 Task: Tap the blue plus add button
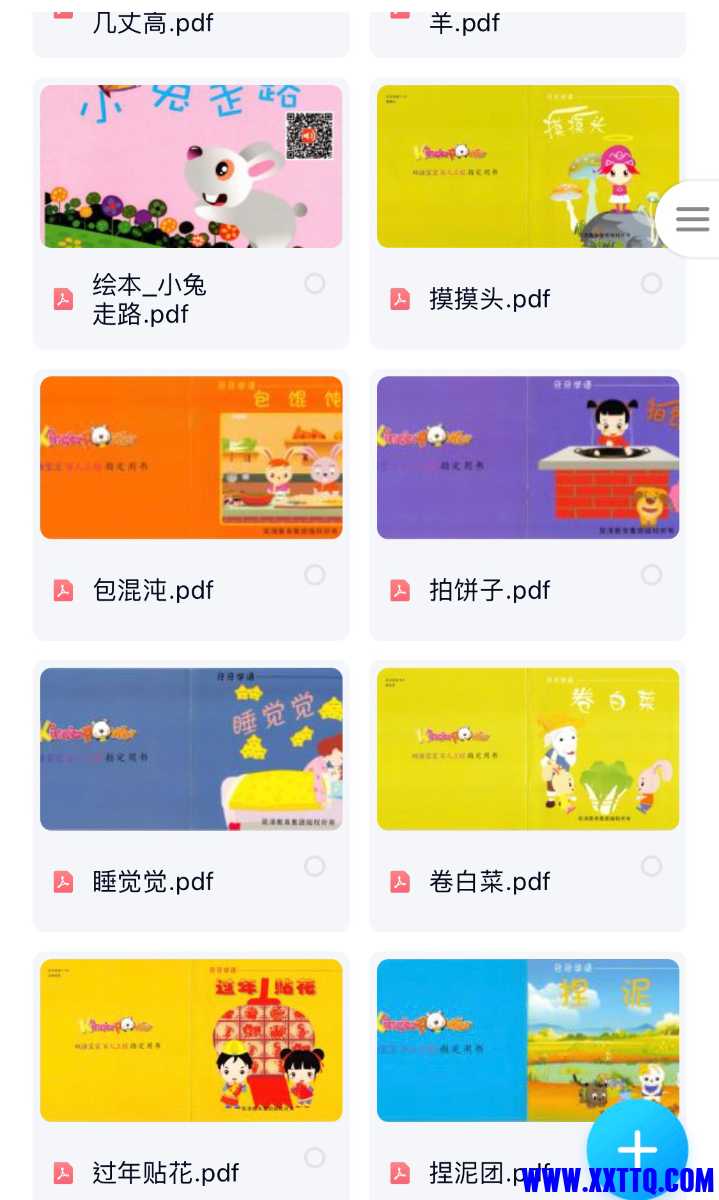[x=637, y=1150]
